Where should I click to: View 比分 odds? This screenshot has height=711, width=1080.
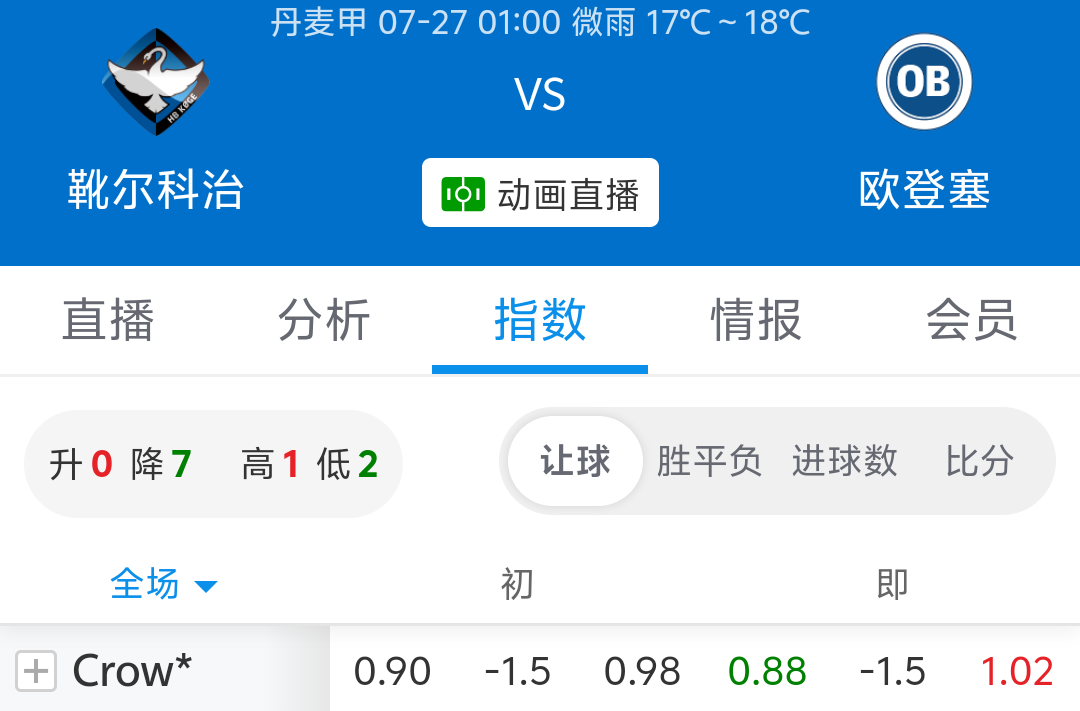click(x=979, y=462)
